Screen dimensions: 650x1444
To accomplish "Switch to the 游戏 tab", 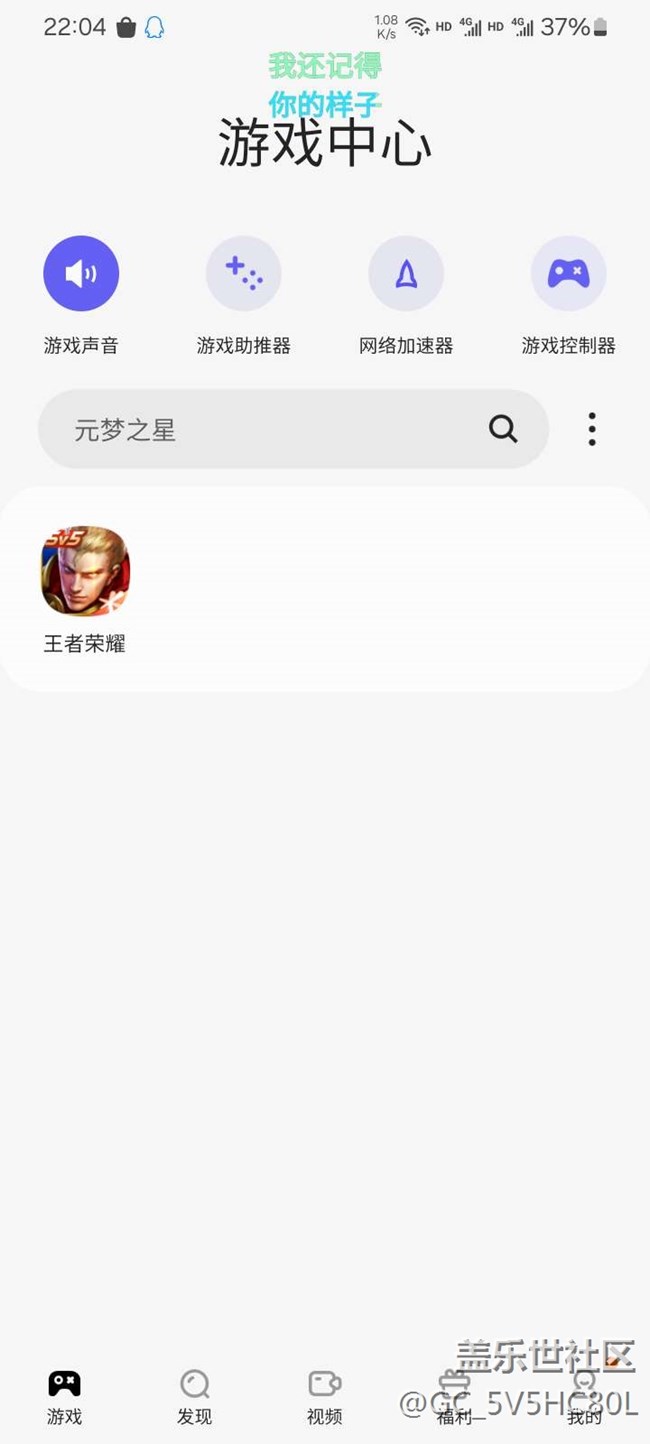I will 65,1396.
